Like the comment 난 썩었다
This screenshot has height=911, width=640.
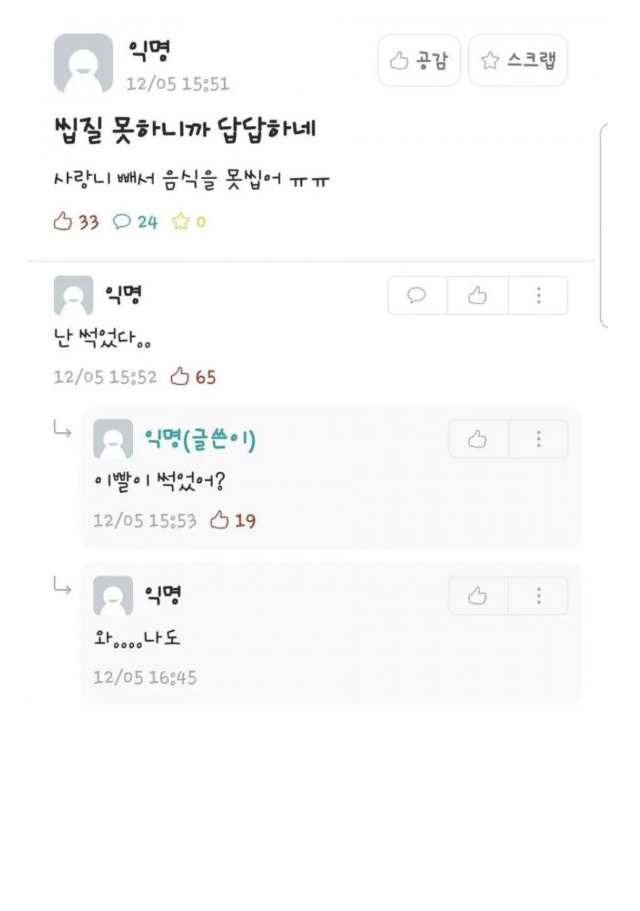point(477,295)
